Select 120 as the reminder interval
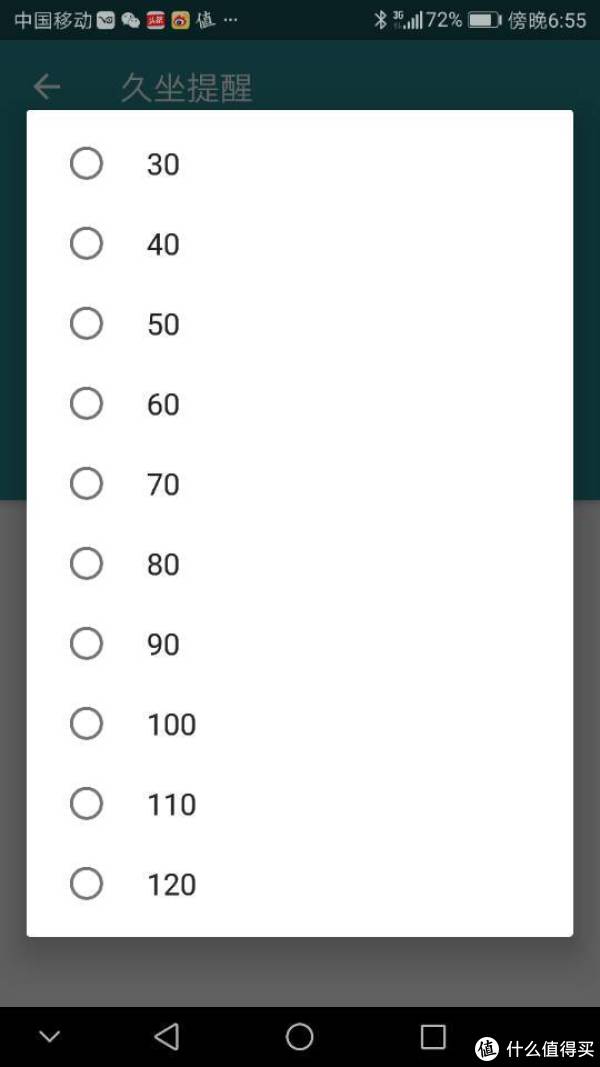The width and height of the screenshot is (600, 1067). [x=299, y=884]
